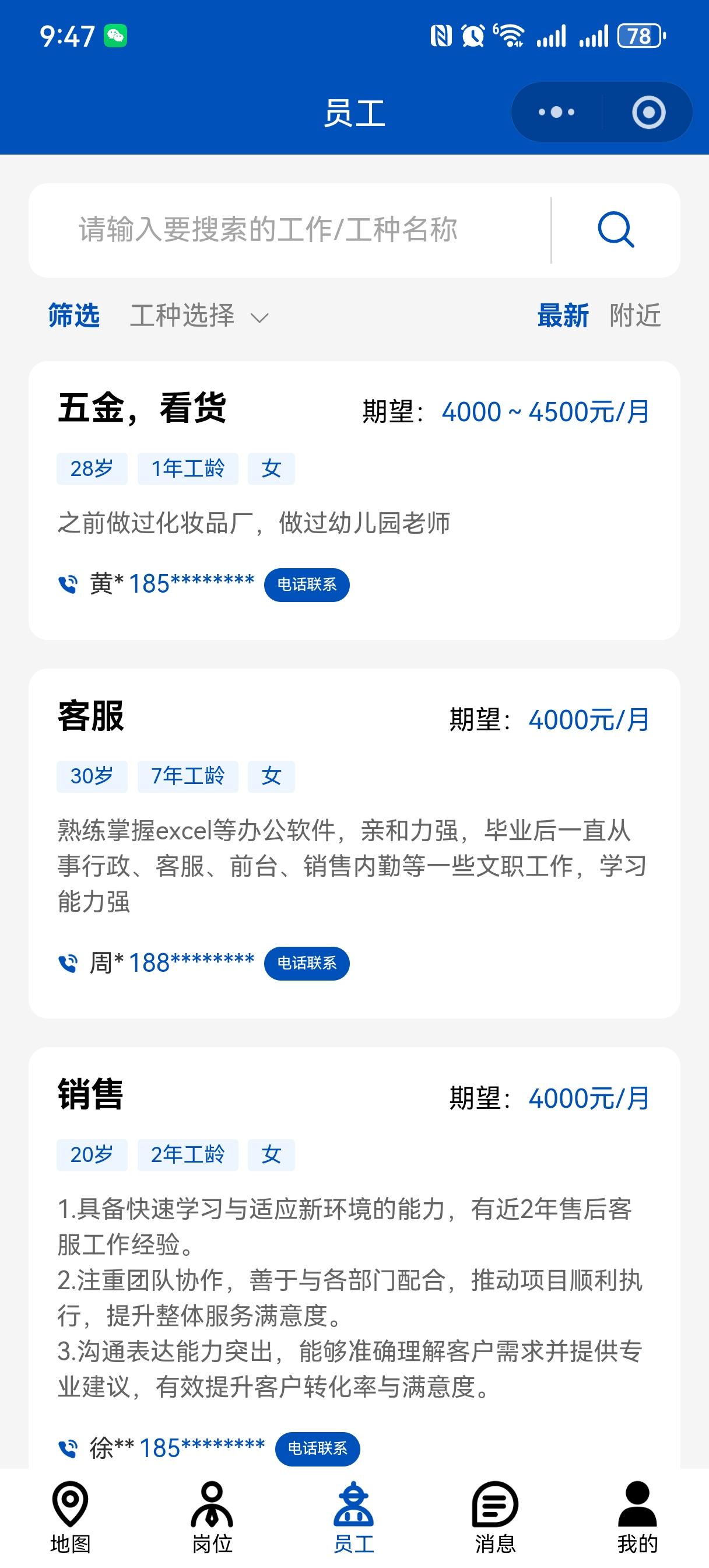709x1568 pixels.
Task: Switch sorting to 附近
Action: click(635, 316)
